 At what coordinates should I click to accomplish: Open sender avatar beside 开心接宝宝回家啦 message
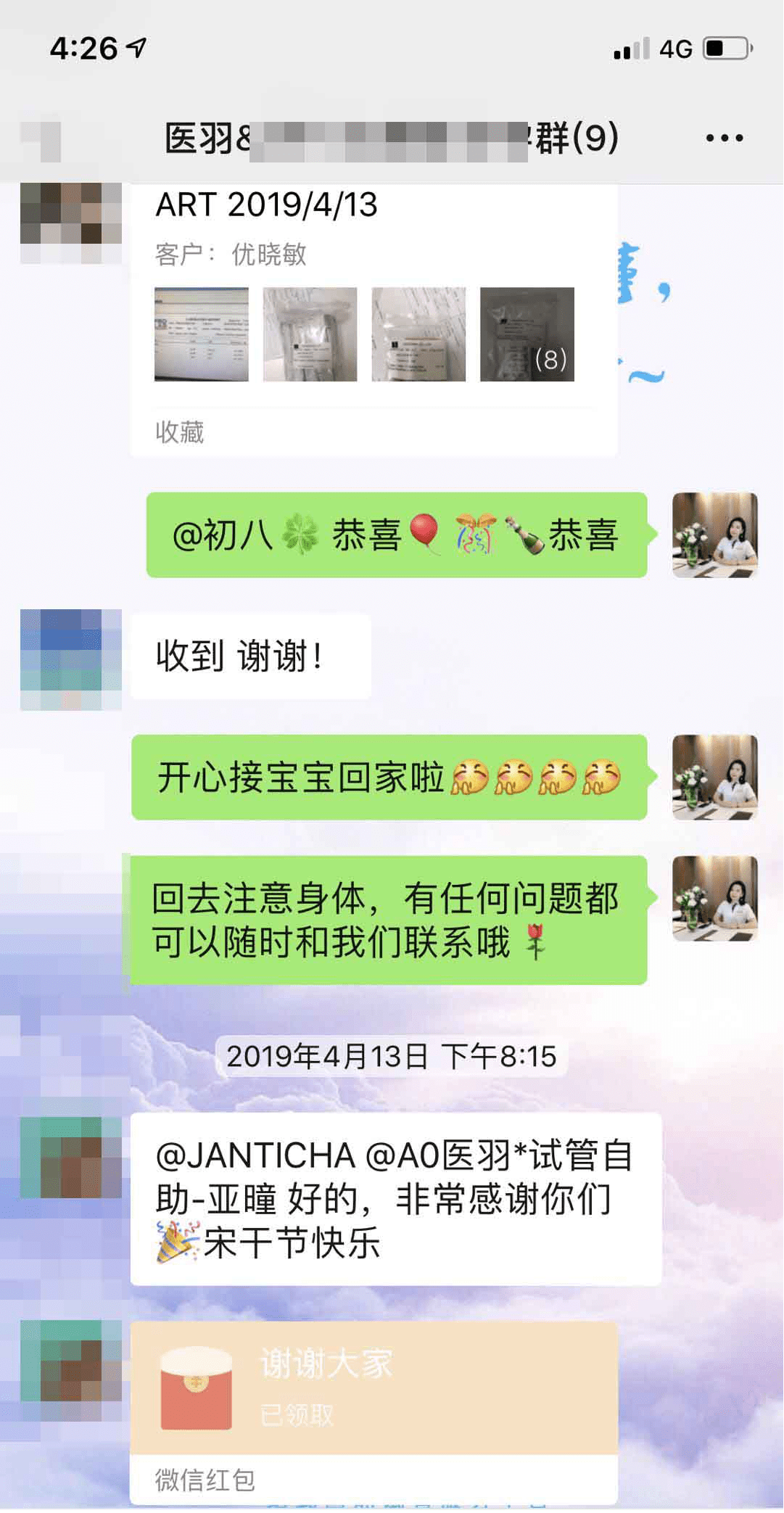click(714, 778)
